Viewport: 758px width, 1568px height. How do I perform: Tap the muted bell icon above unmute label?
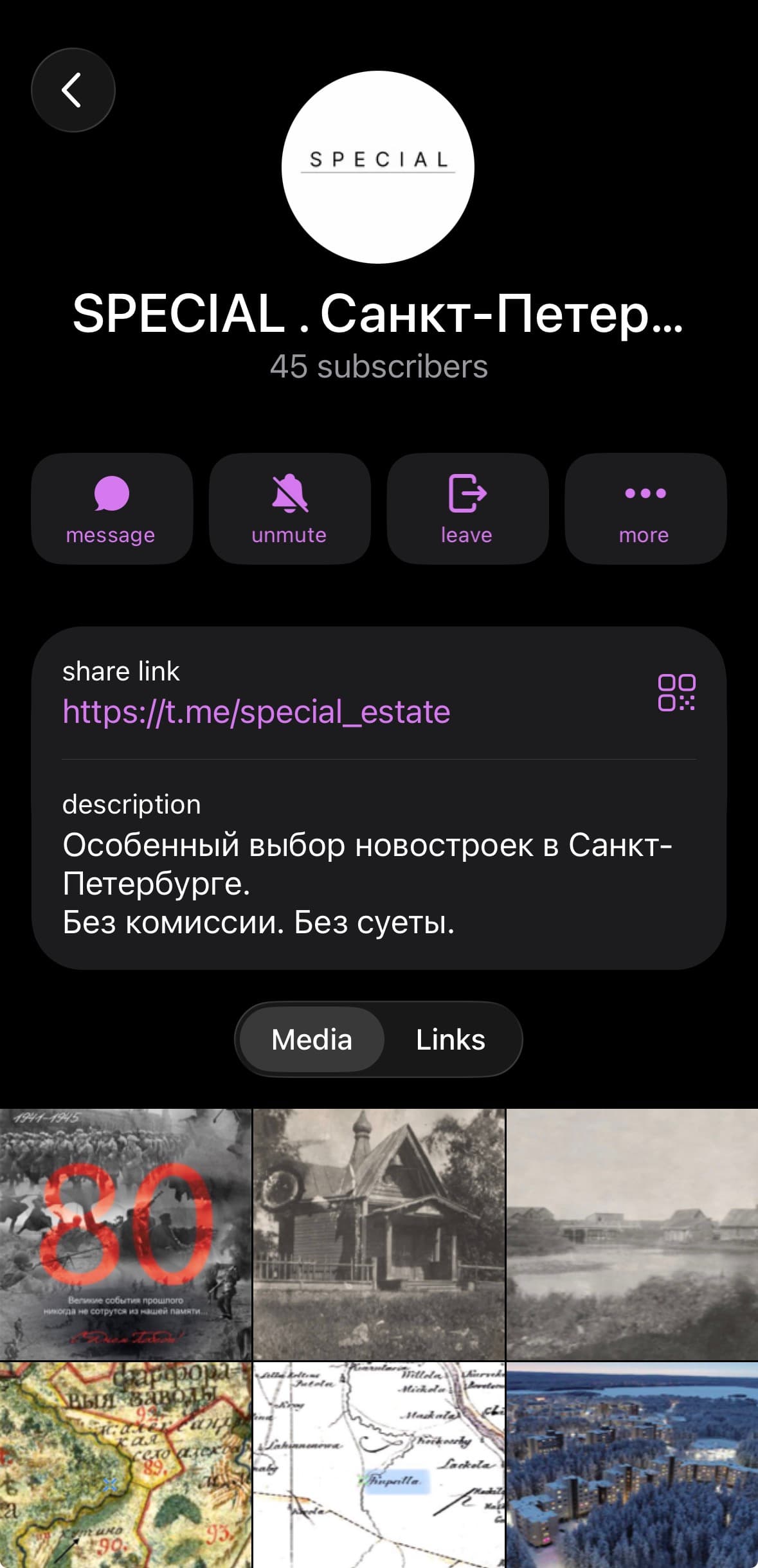pyautogui.click(x=289, y=493)
